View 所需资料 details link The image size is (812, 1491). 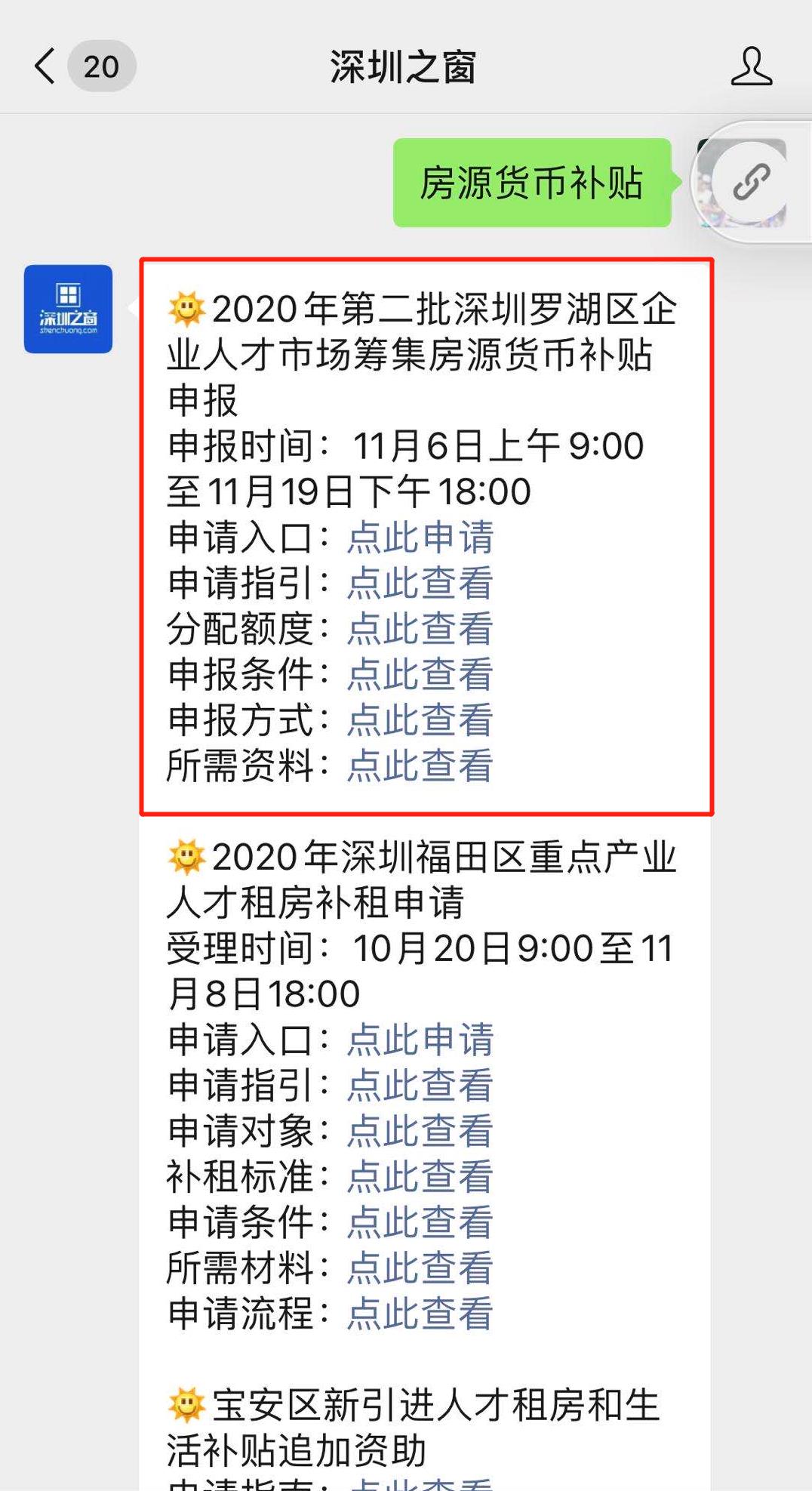419,769
